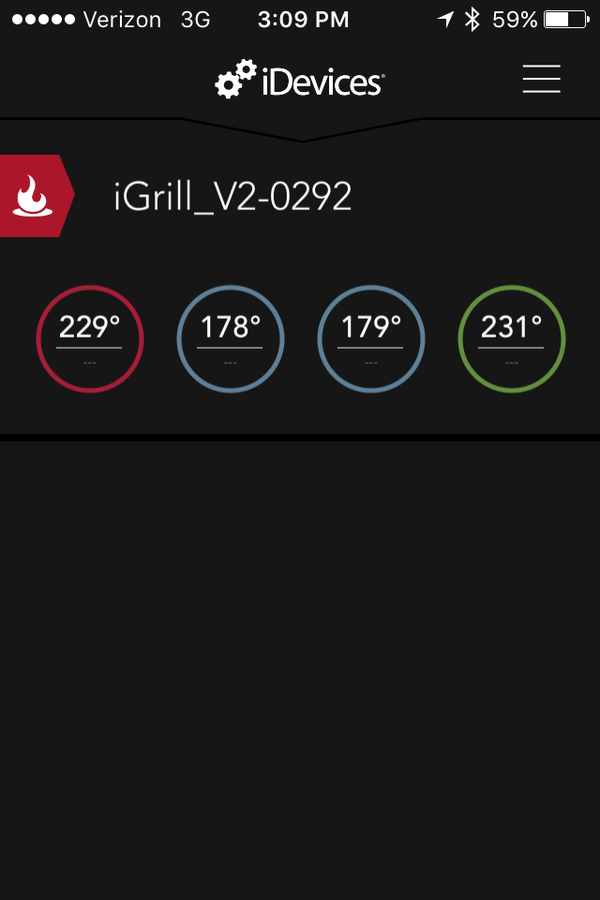Select the red 229° probe circle
Viewport: 600px width, 900px height.
point(90,339)
